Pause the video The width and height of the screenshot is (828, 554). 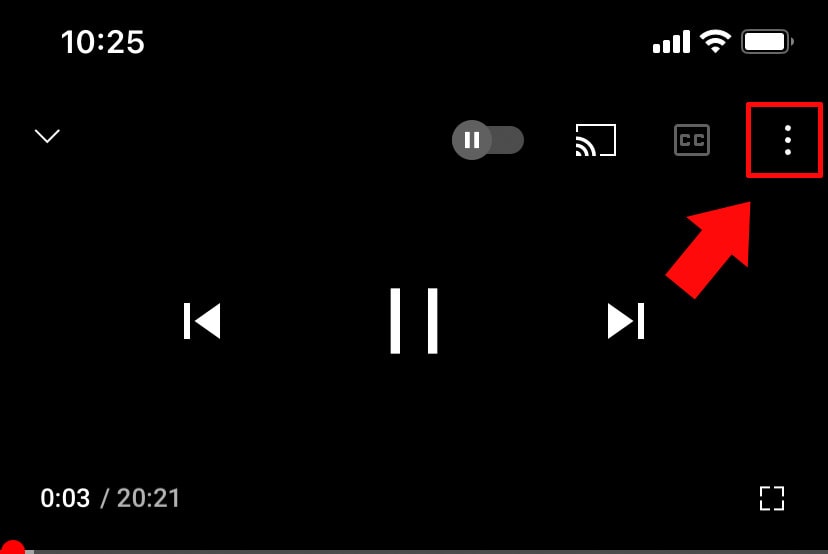tap(413, 321)
